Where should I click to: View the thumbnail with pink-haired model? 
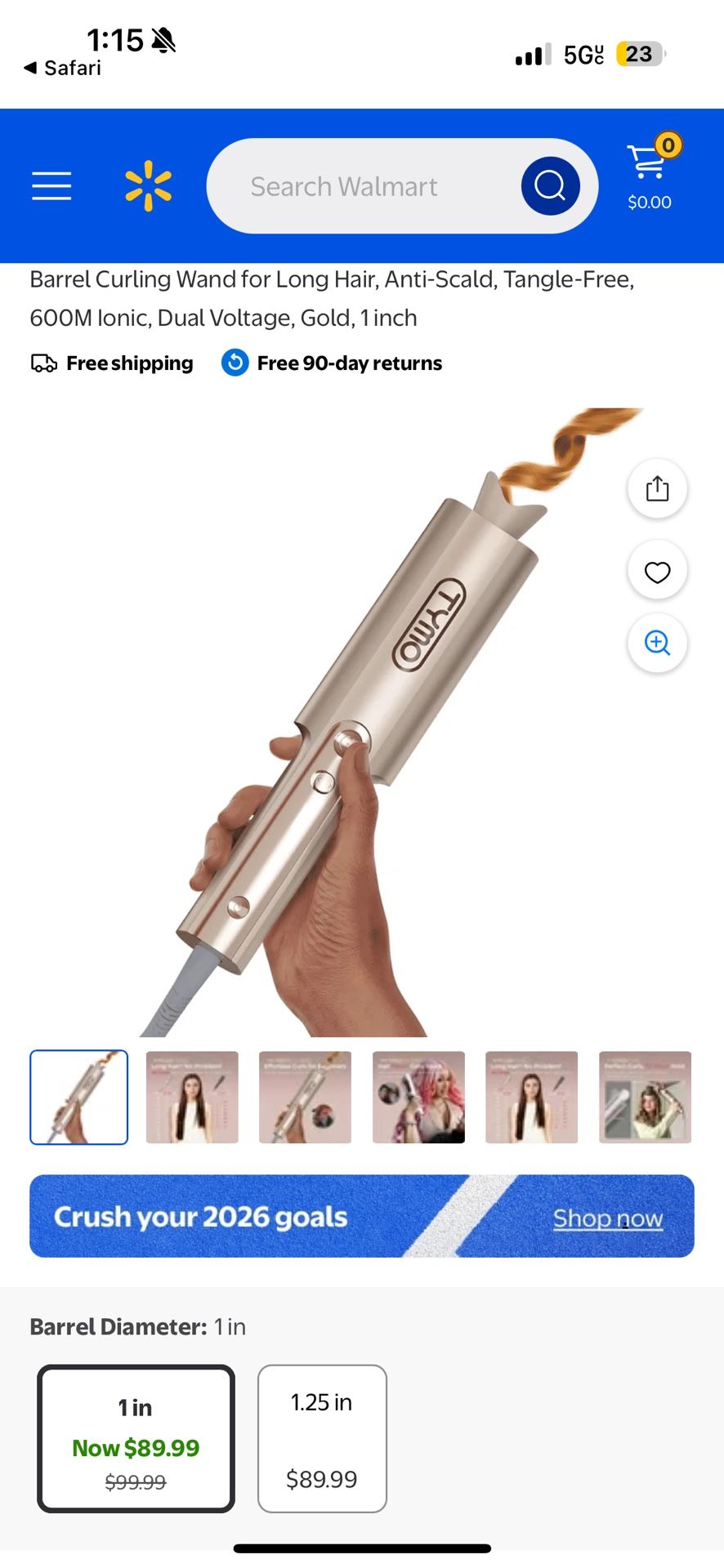coord(418,1097)
